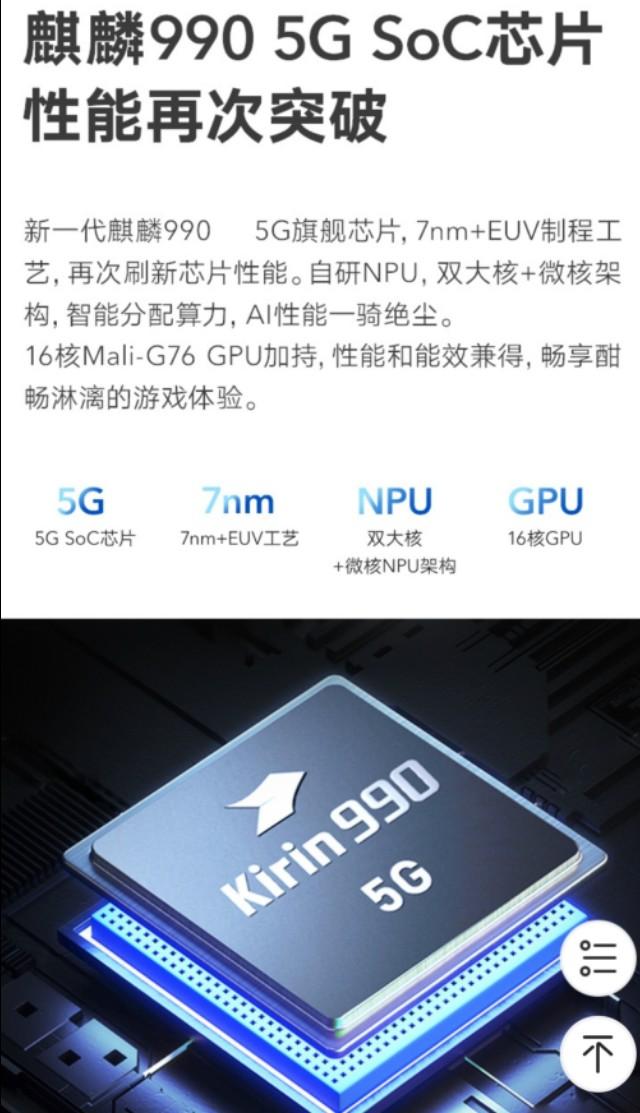Open the floating list menu button

tap(597, 958)
